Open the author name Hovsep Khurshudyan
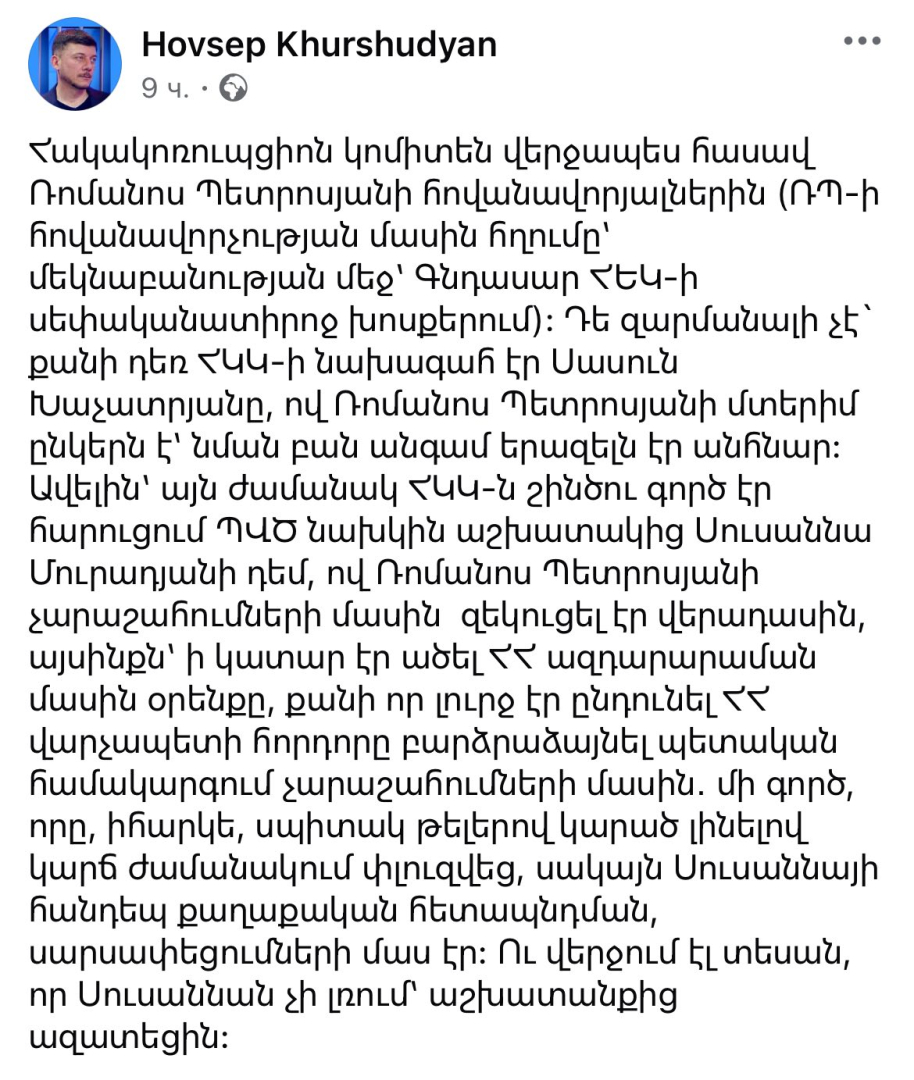The image size is (914, 1080). [x=319, y=44]
